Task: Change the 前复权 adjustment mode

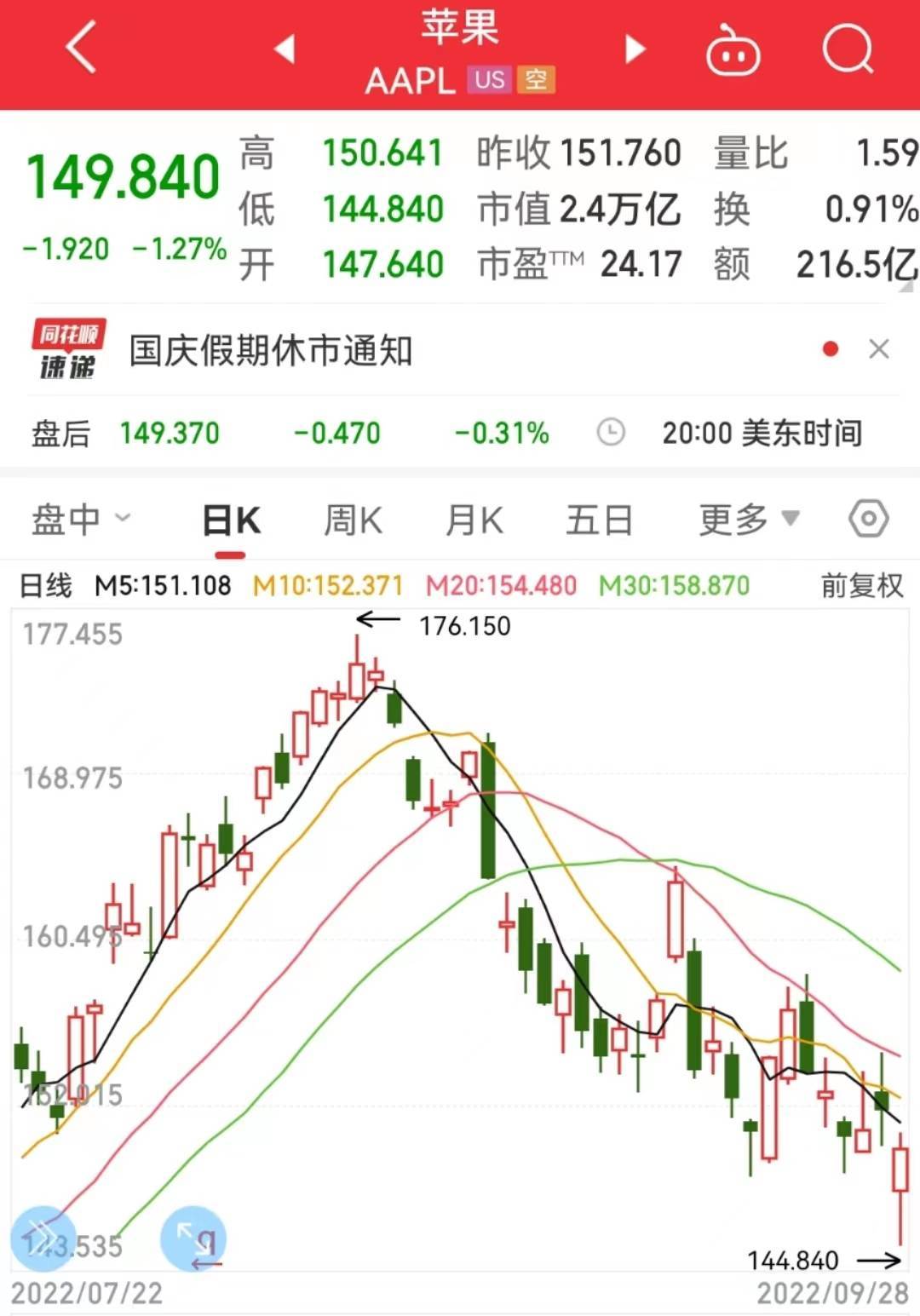Action: pos(861,586)
